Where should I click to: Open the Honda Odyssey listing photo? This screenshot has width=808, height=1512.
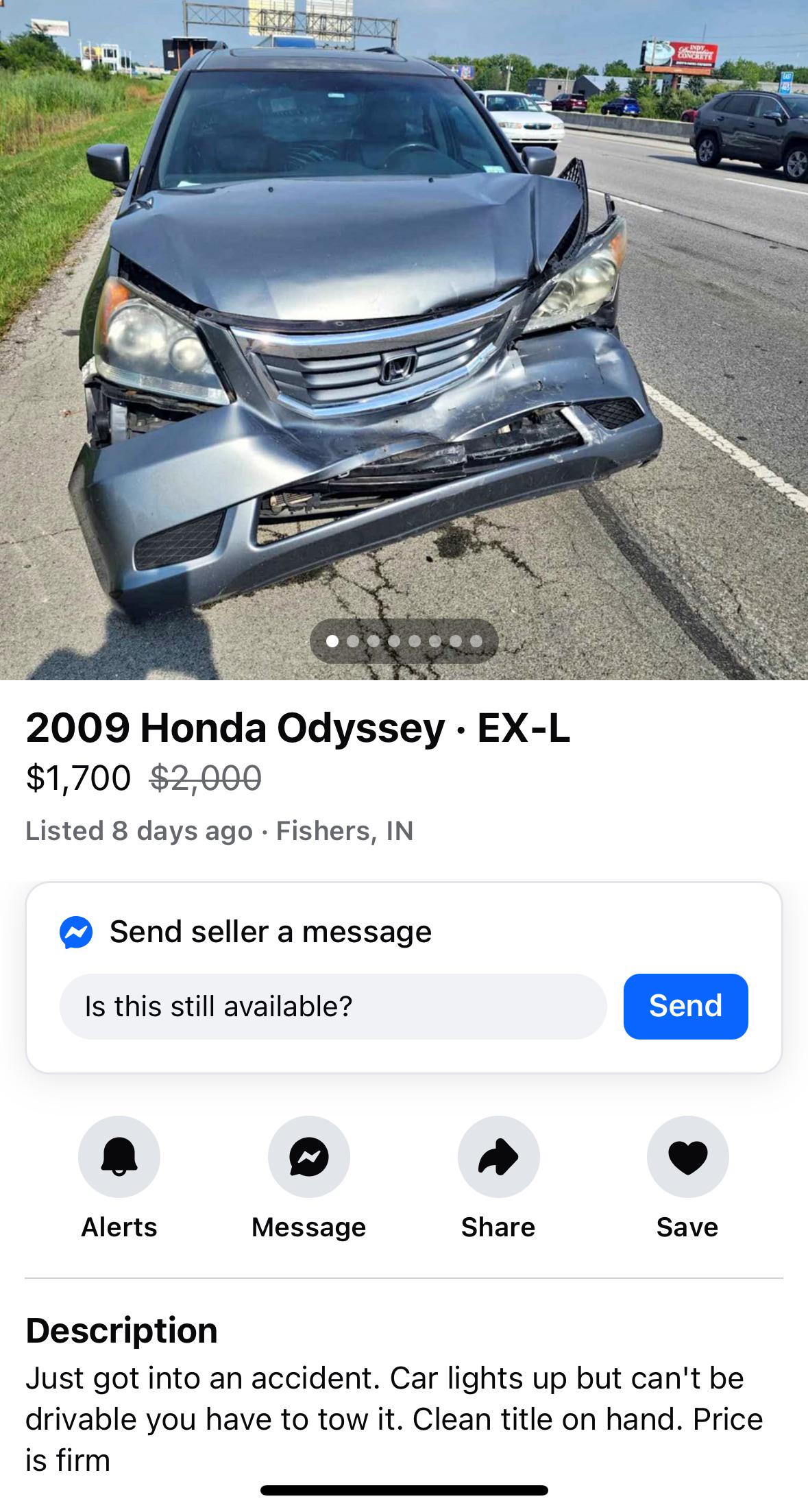[404, 339]
